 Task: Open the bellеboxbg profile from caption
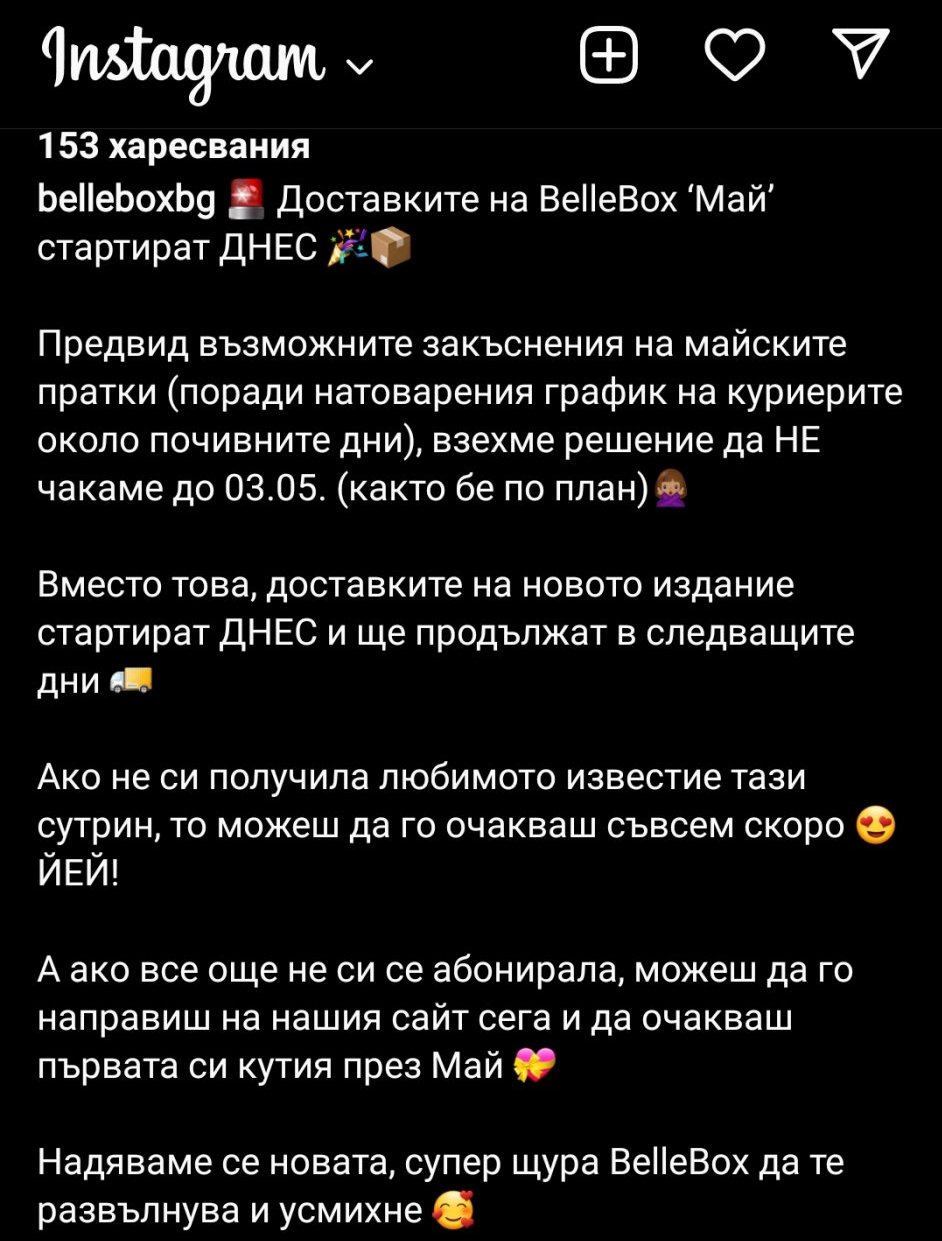pos(126,203)
